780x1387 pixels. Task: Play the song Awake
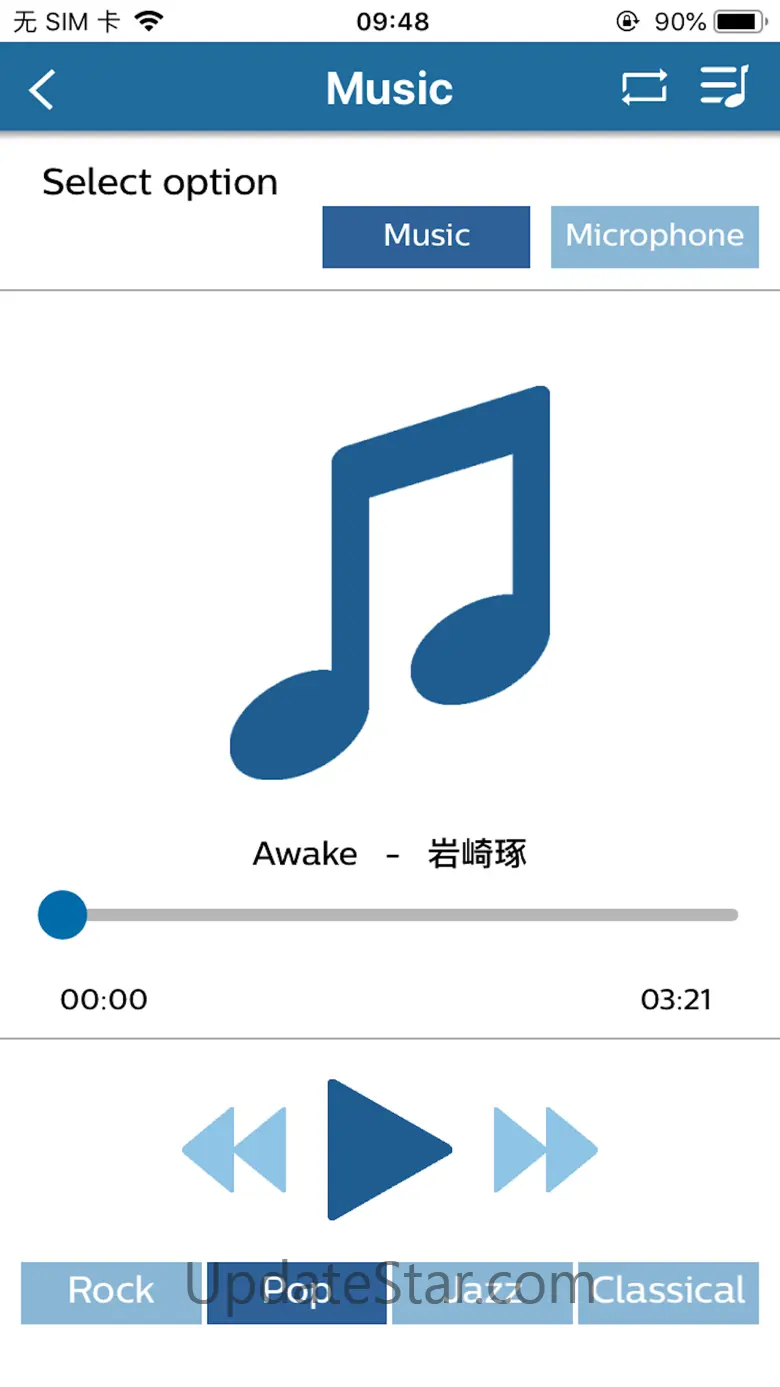(390, 1150)
